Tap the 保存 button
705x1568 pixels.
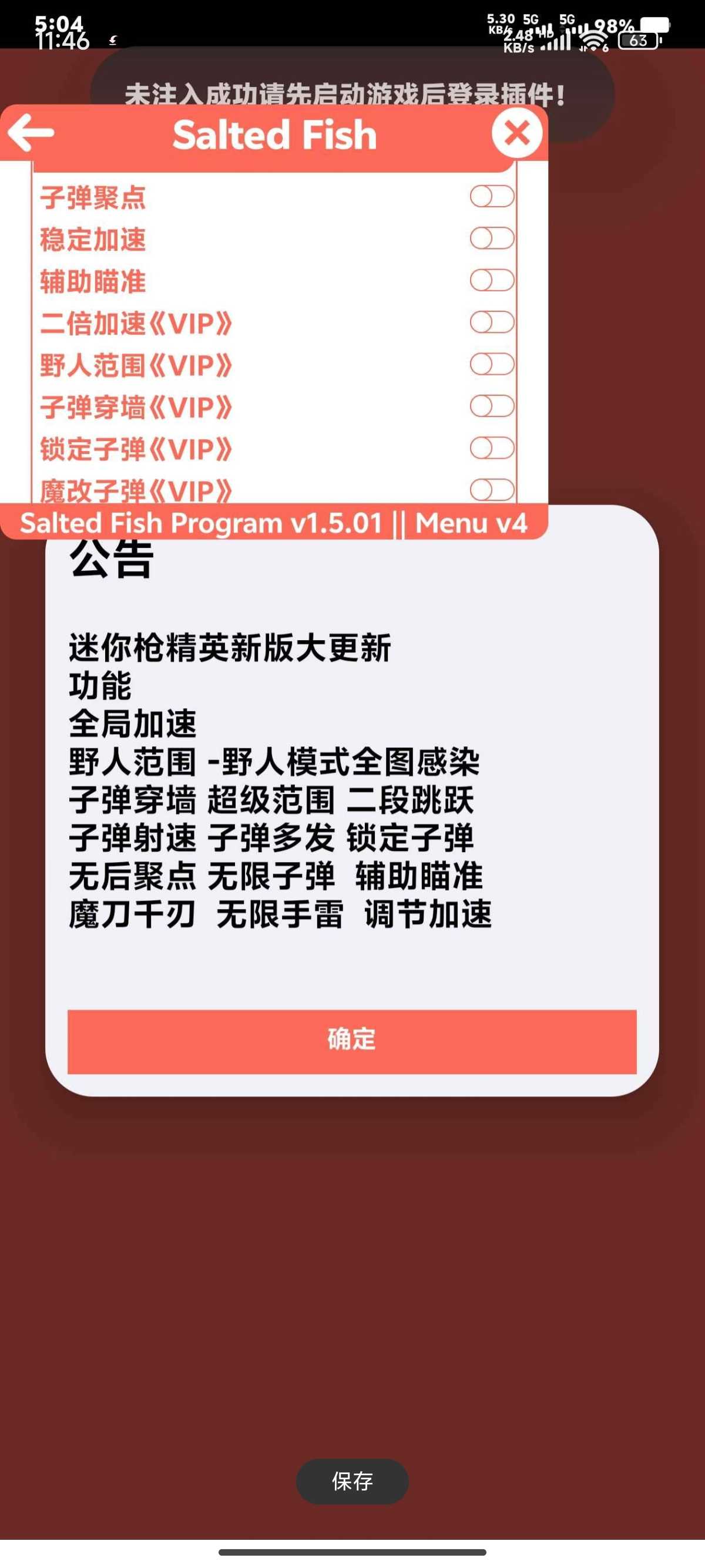click(352, 1481)
